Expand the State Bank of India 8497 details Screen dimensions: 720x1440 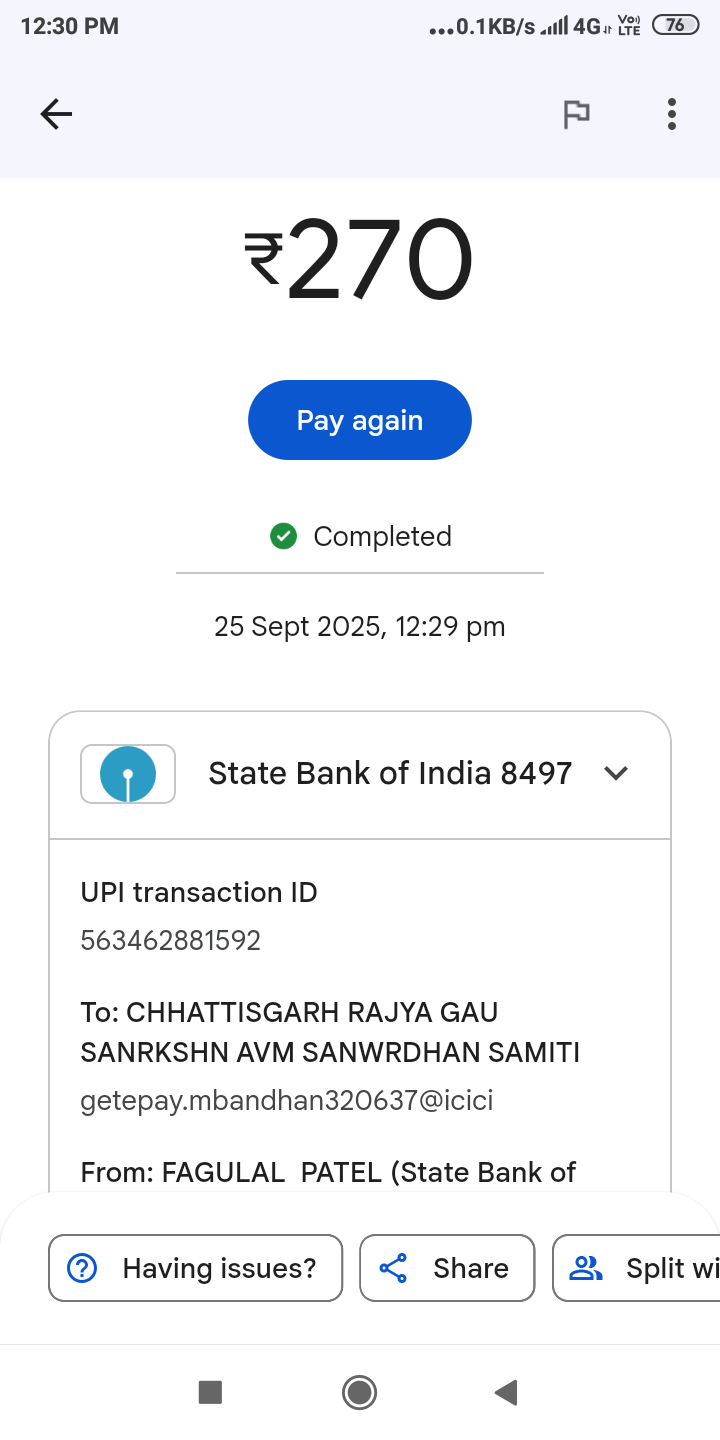pos(616,773)
